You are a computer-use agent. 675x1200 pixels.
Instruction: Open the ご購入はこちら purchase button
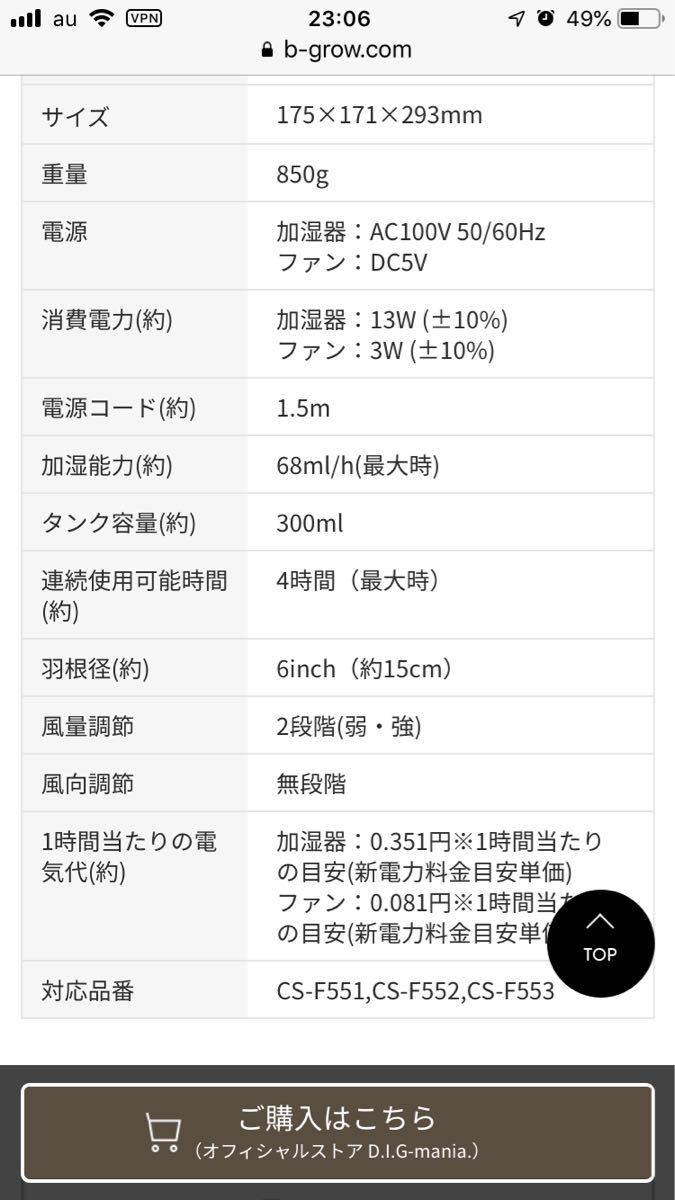coord(338,1134)
